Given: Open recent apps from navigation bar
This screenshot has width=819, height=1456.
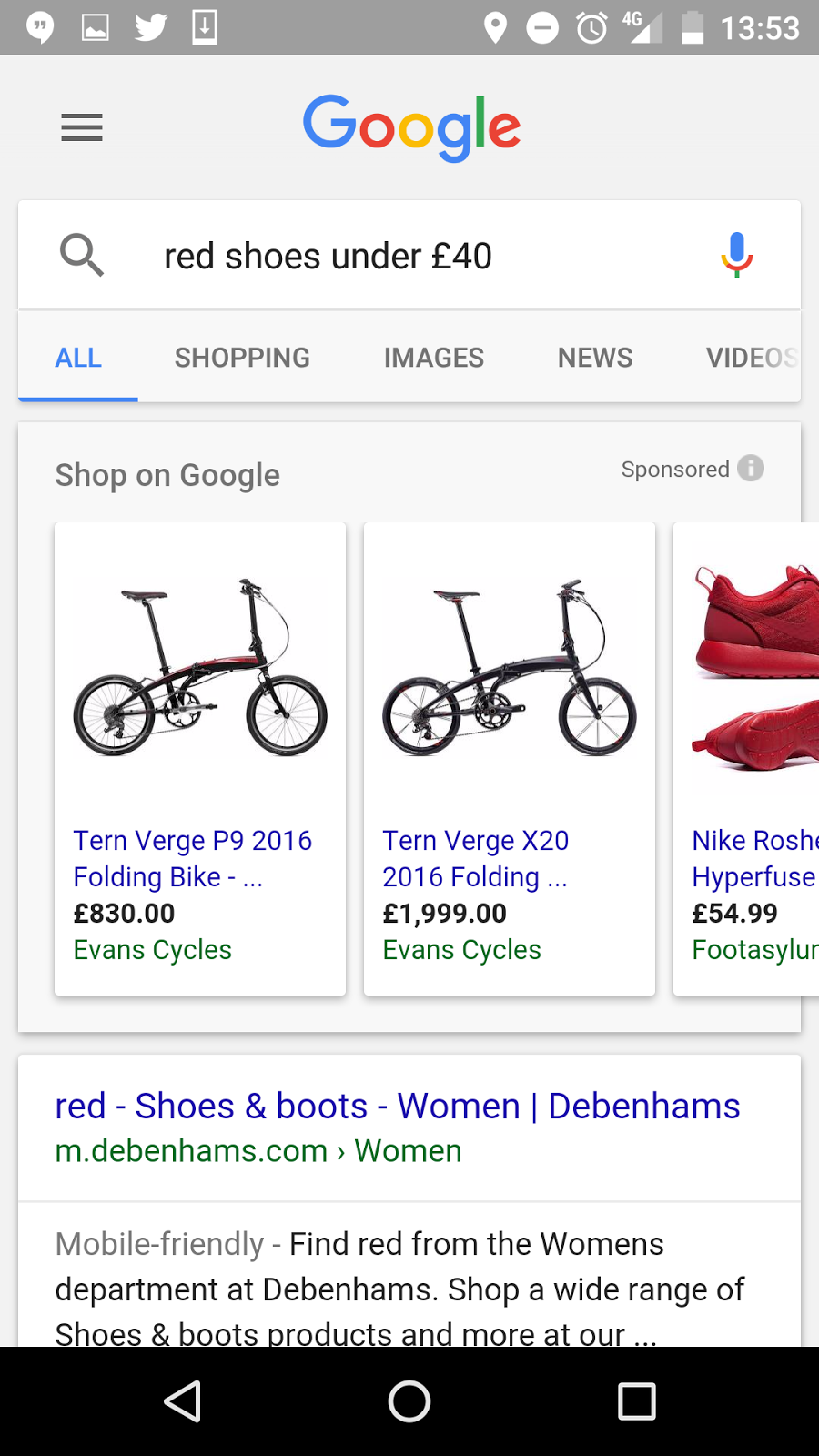Looking at the screenshot, I should click(x=636, y=1401).
